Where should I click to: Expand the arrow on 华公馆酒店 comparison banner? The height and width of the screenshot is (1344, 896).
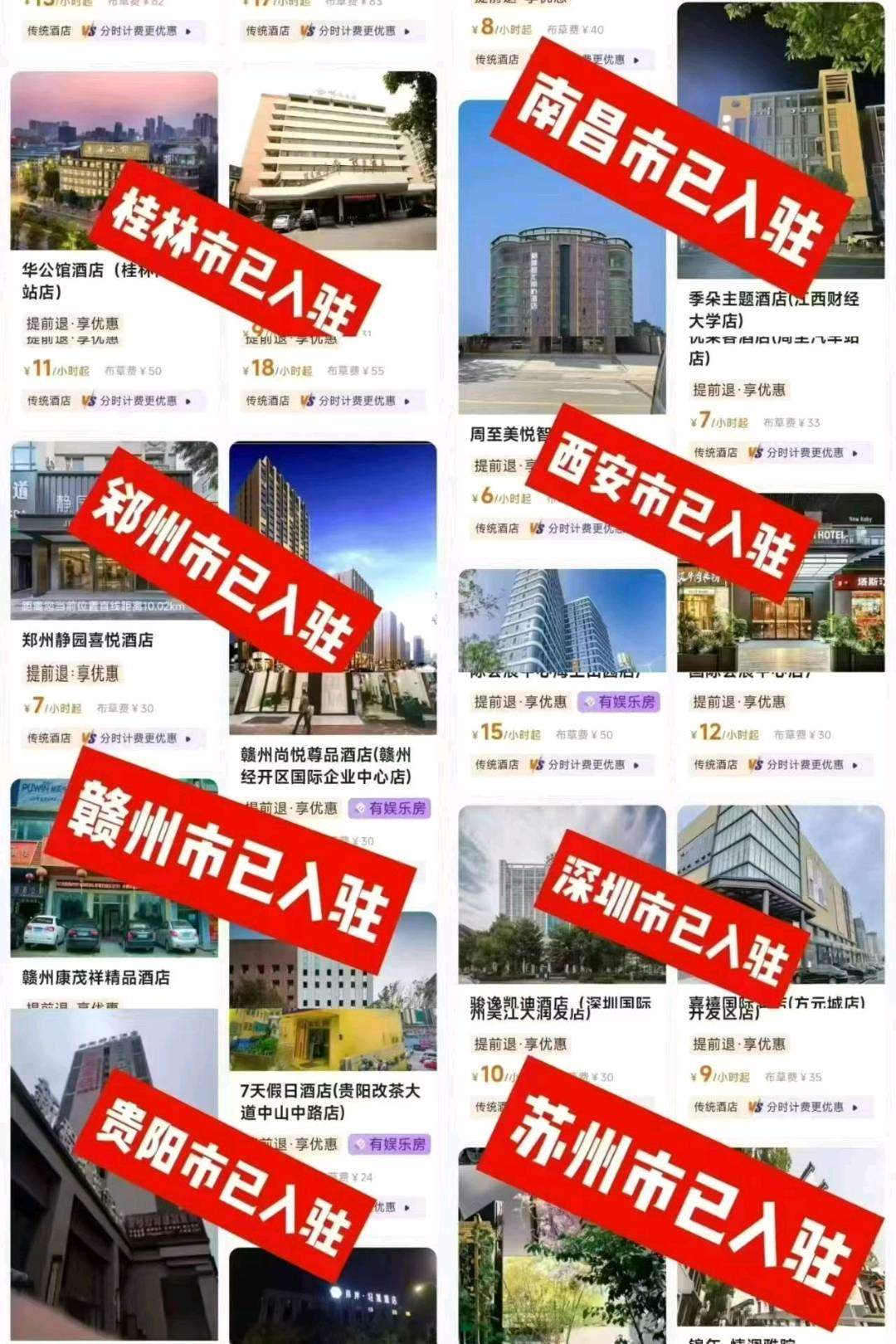[188, 401]
